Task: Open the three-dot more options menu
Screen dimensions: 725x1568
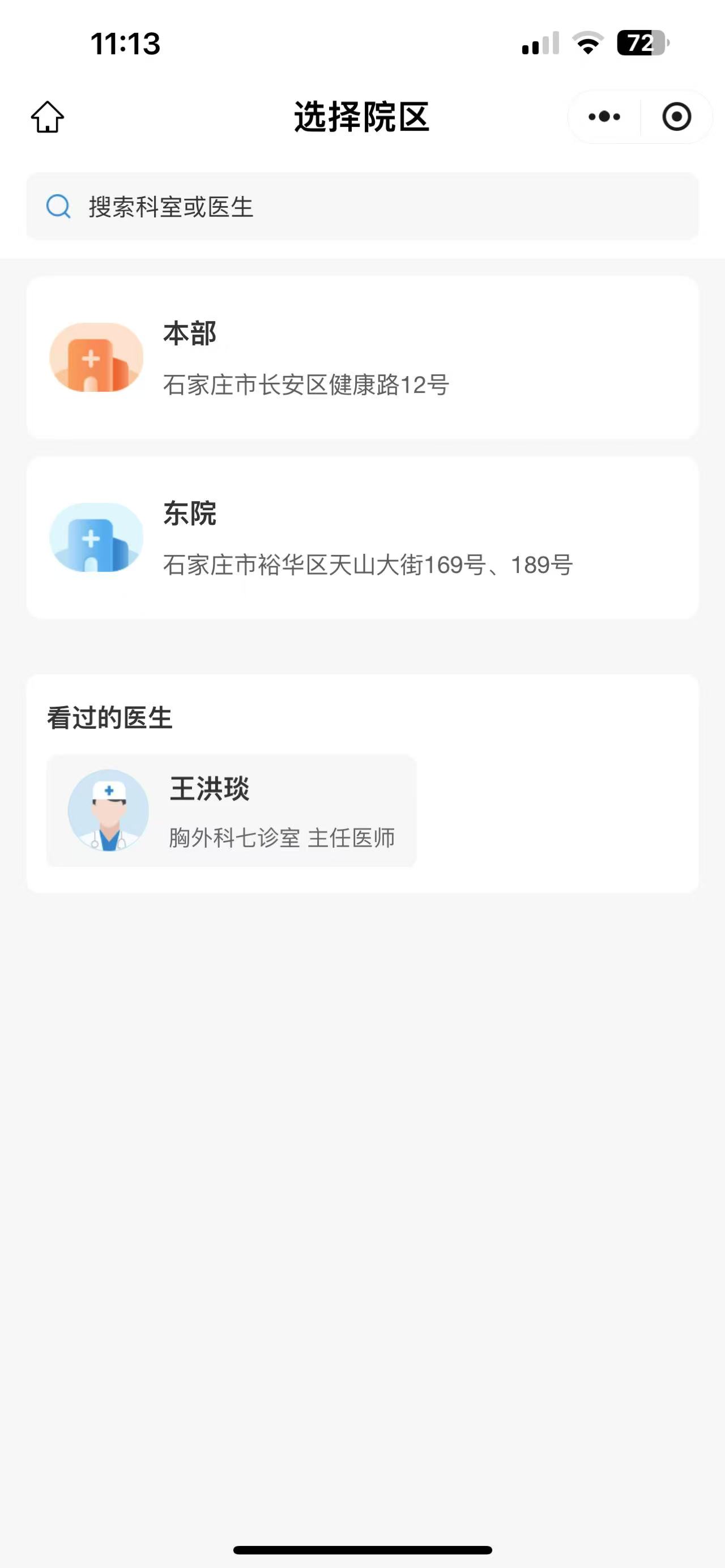Action: [x=604, y=117]
